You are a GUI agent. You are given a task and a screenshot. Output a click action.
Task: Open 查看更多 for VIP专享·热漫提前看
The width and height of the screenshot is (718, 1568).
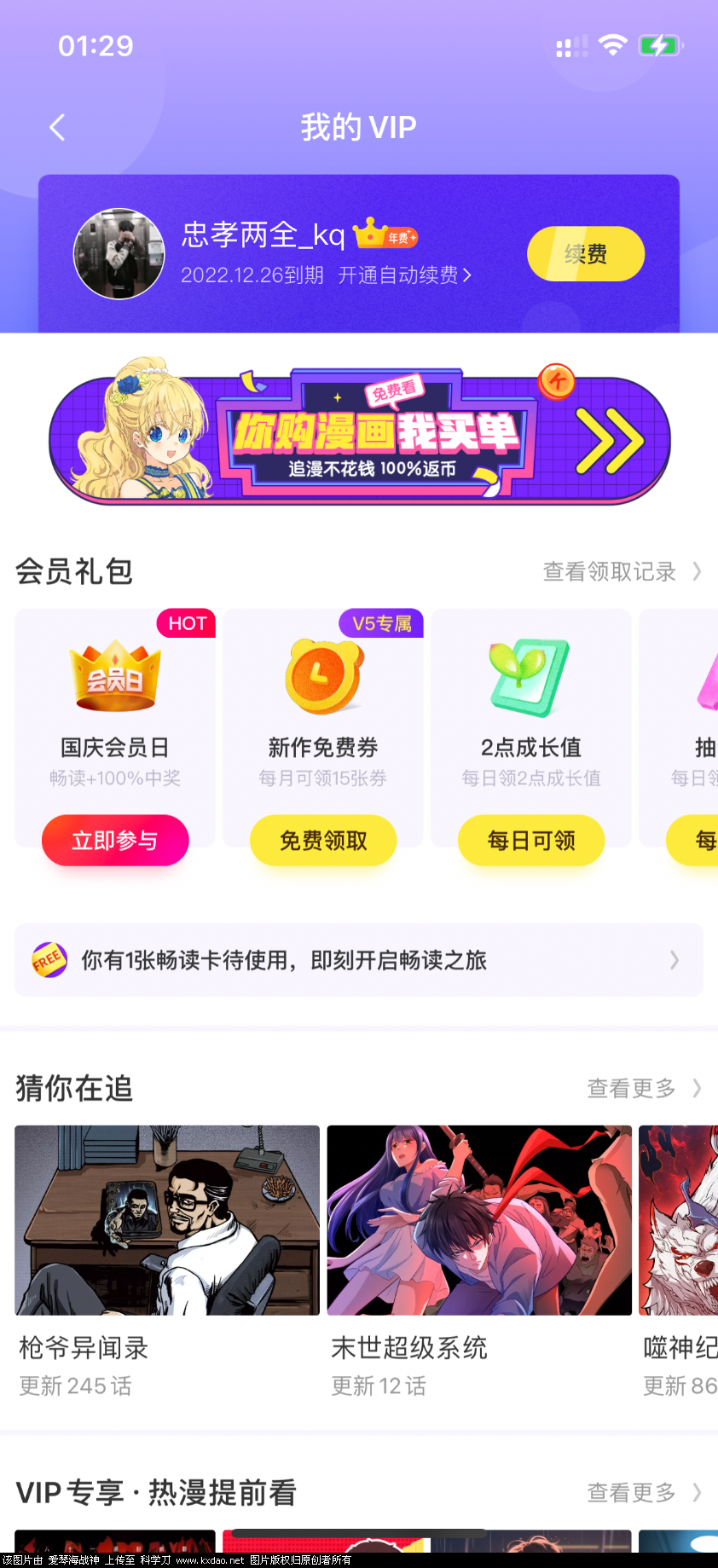pyautogui.click(x=643, y=1492)
